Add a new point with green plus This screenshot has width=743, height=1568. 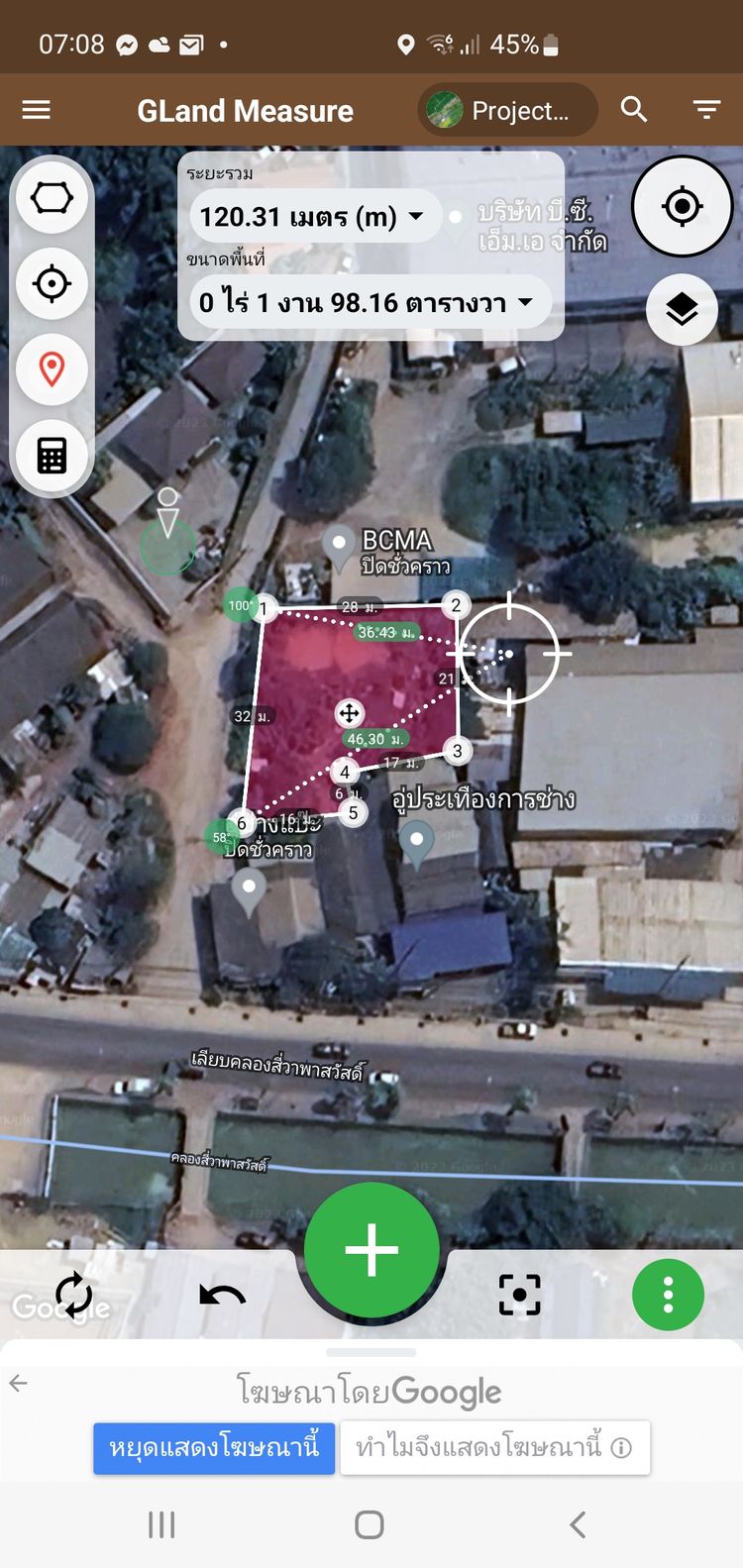371,1250
